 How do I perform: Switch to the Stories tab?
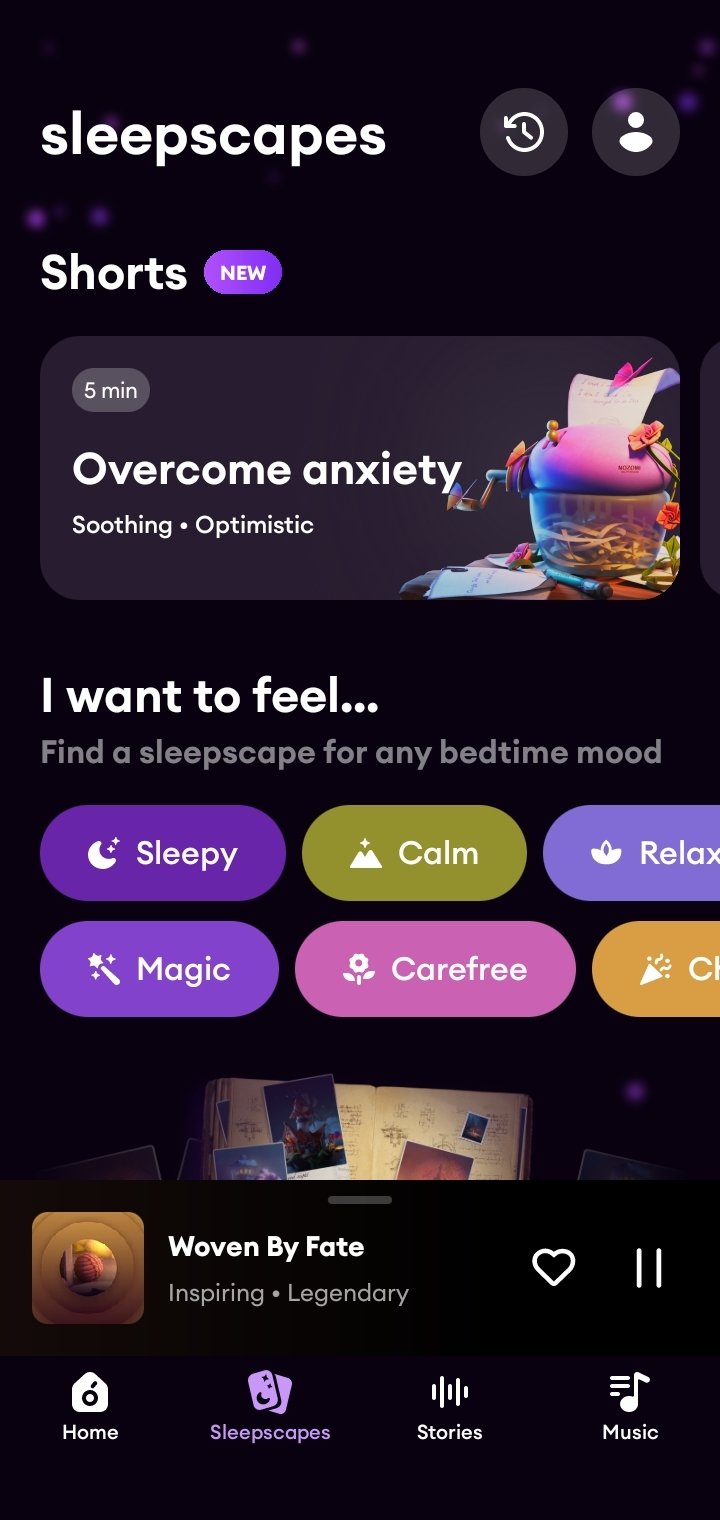click(x=450, y=1406)
